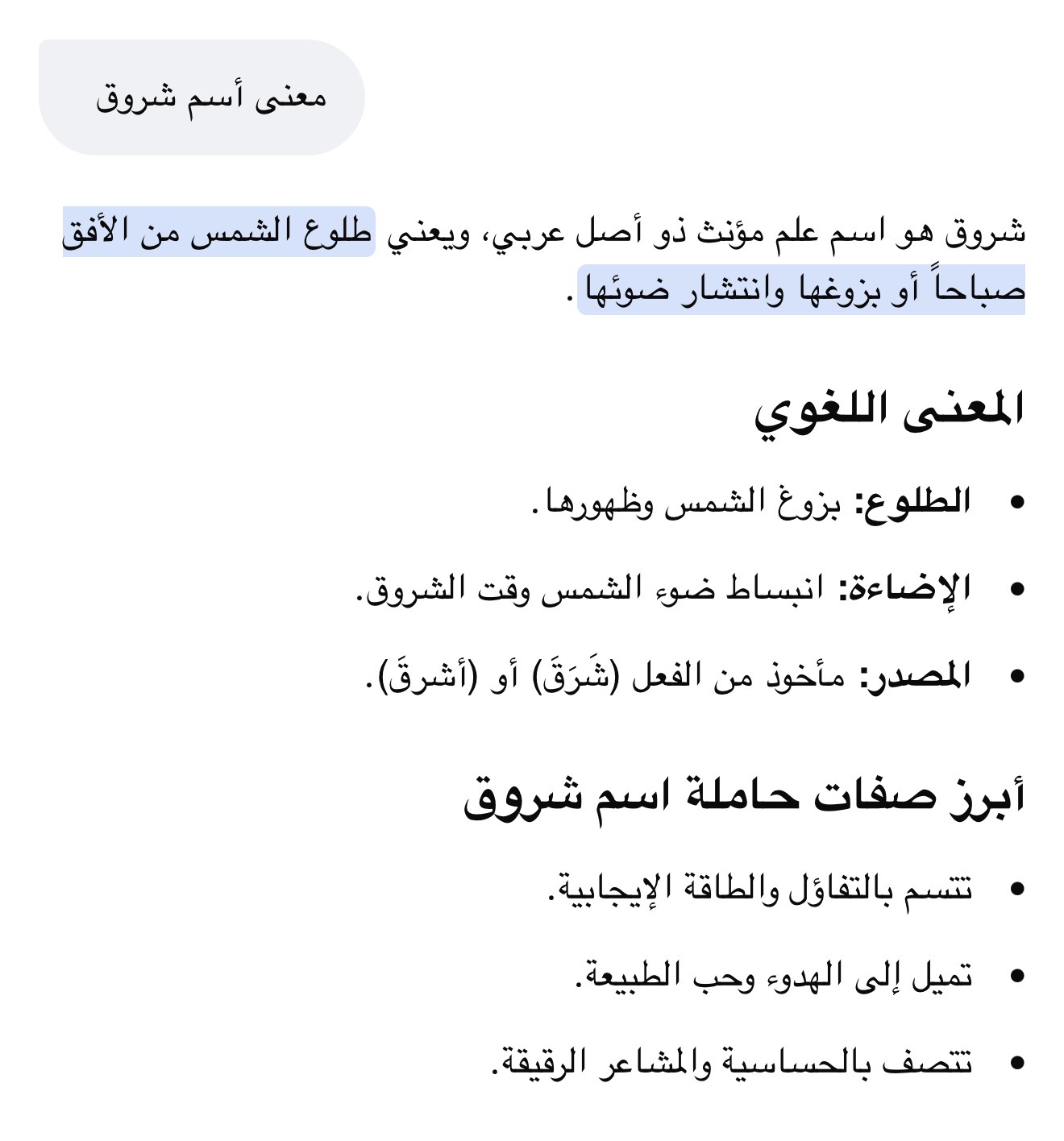The width and height of the screenshot is (1064, 1141).
Task: Tap the highlighted phrase طلوع الشمس من الأفق
Action: click(218, 232)
